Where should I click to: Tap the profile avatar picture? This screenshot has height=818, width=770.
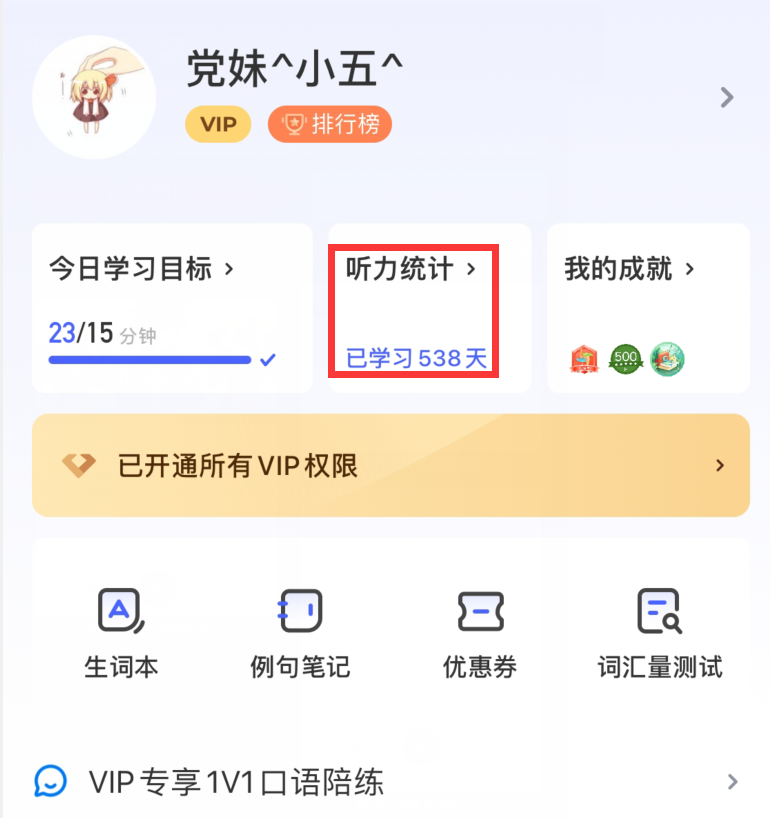pyautogui.click(x=94, y=97)
